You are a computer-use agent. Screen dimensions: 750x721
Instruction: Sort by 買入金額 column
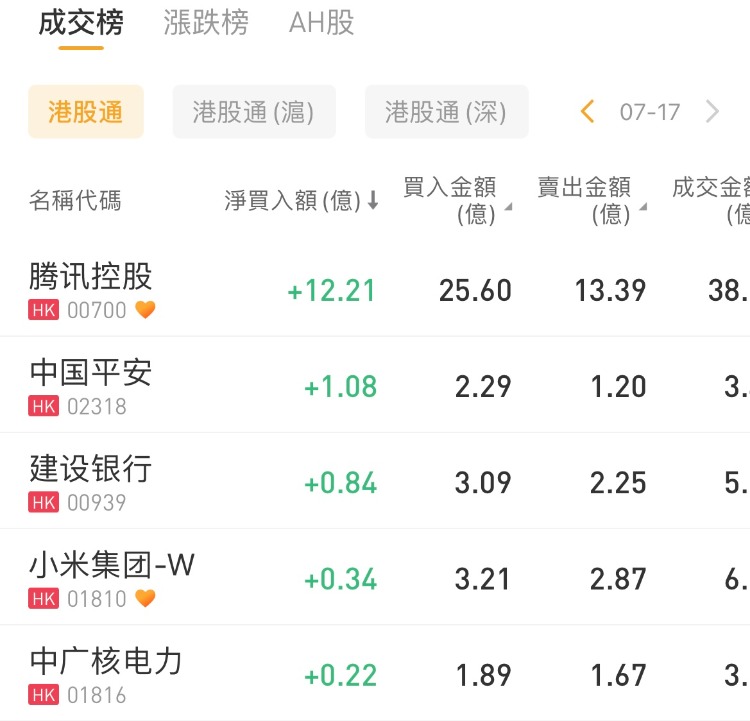coord(457,200)
